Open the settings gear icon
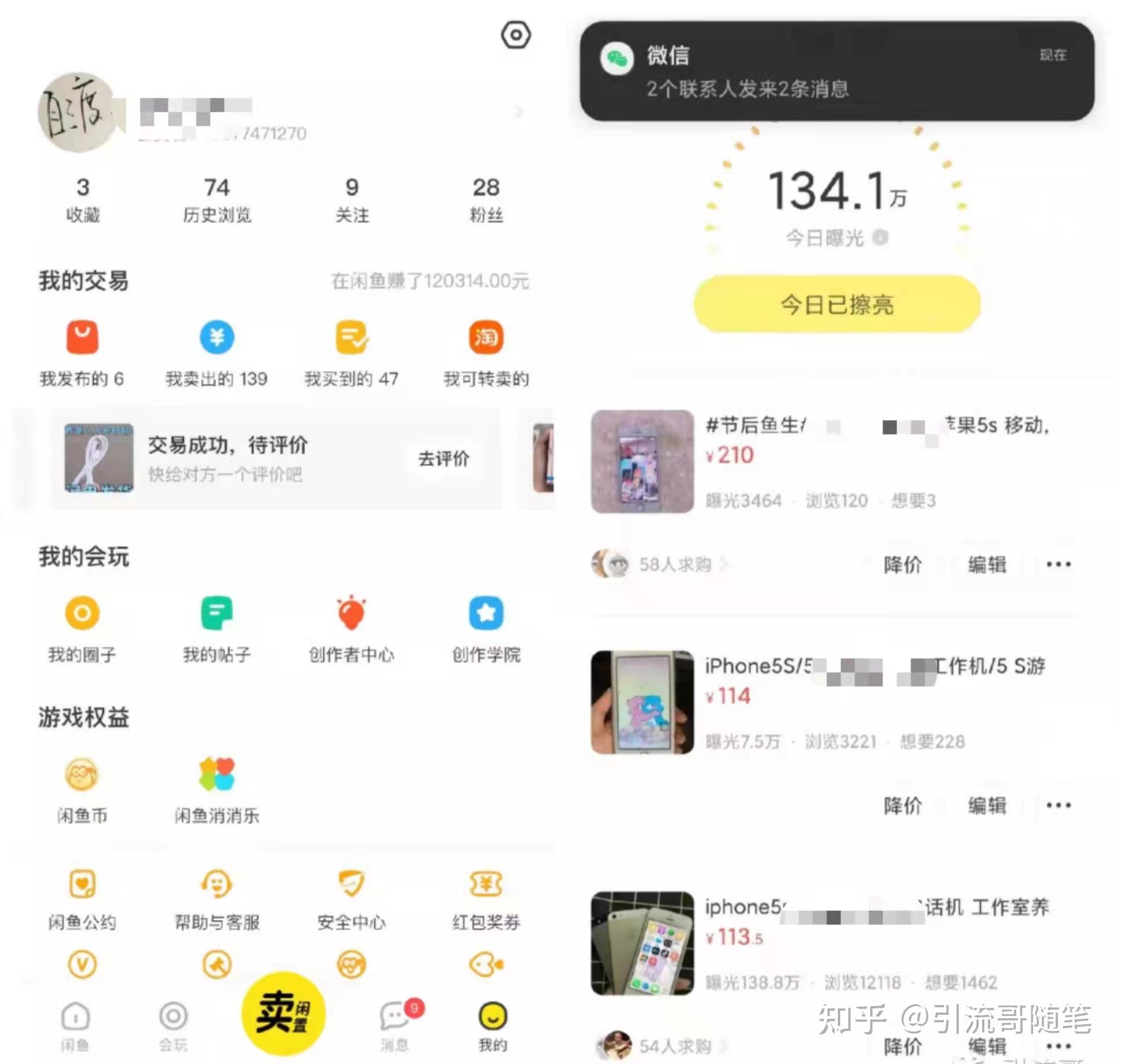The width and height of the screenshot is (1121, 1064). click(515, 35)
